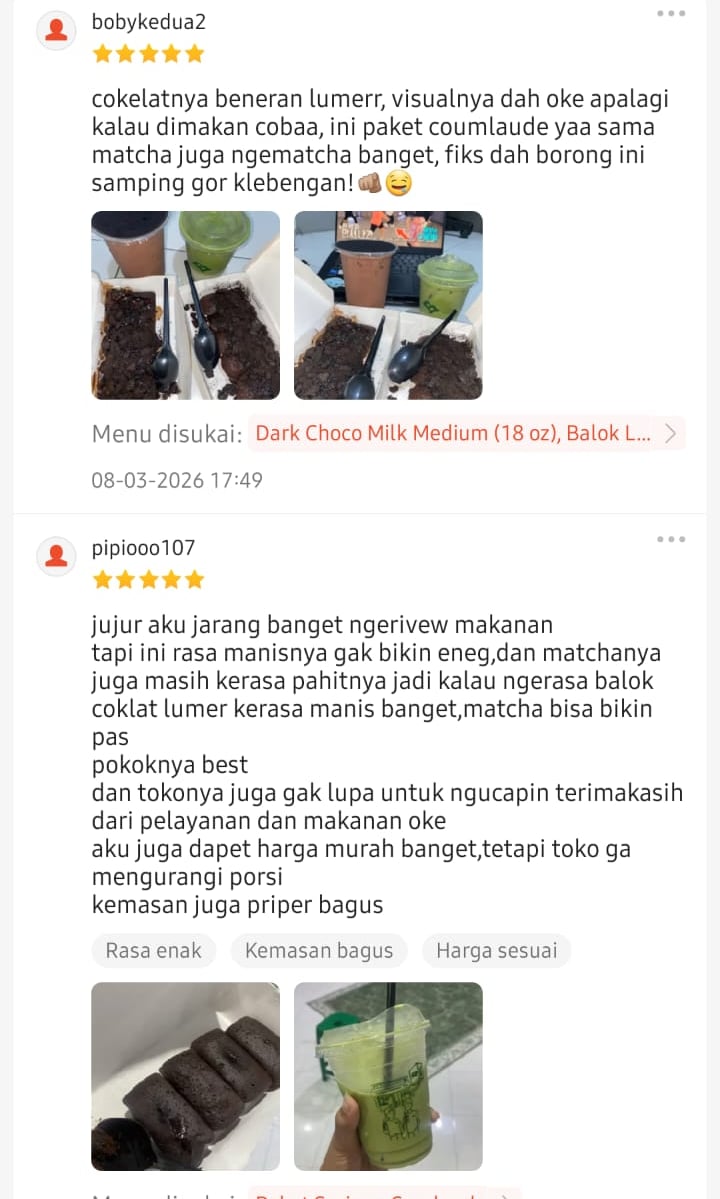This screenshot has height=1199, width=720.
Task: Open overflow menu on pipiooo107's review
Action: coord(670,540)
